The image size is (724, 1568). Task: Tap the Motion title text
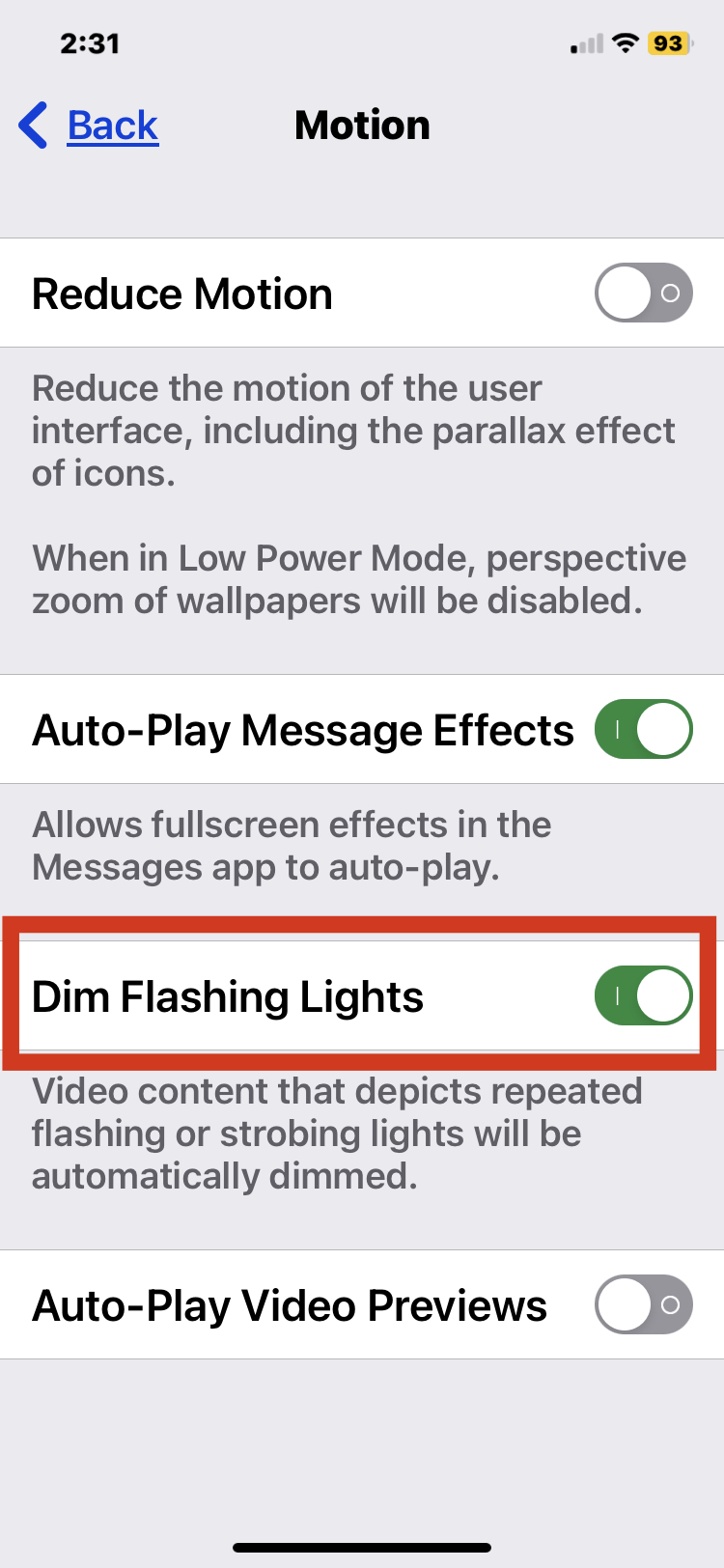[x=362, y=126]
